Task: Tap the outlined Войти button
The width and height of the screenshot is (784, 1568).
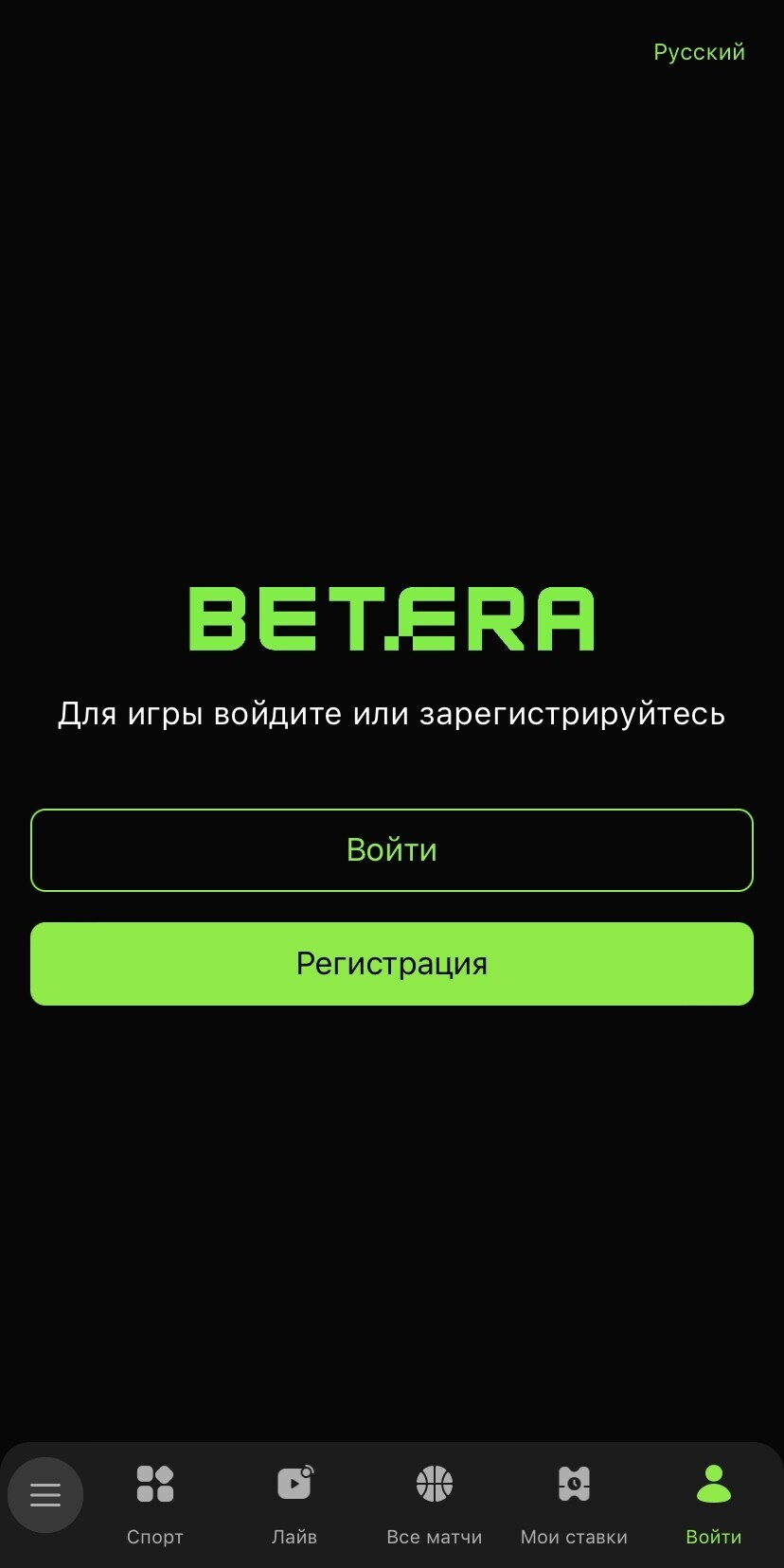Action: pyautogui.click(x=392, y=850)
